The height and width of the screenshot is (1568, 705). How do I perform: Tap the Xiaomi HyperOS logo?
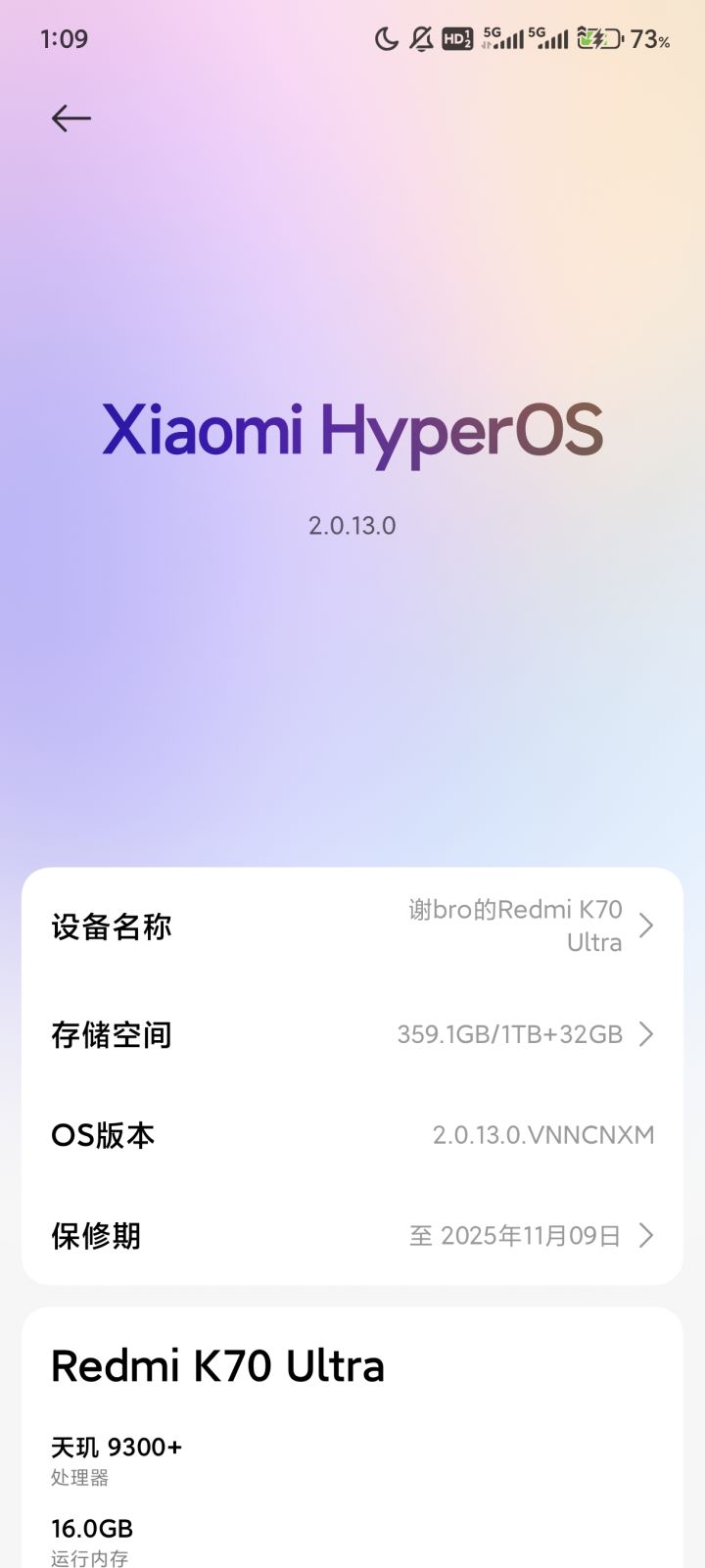click(352, 429)
